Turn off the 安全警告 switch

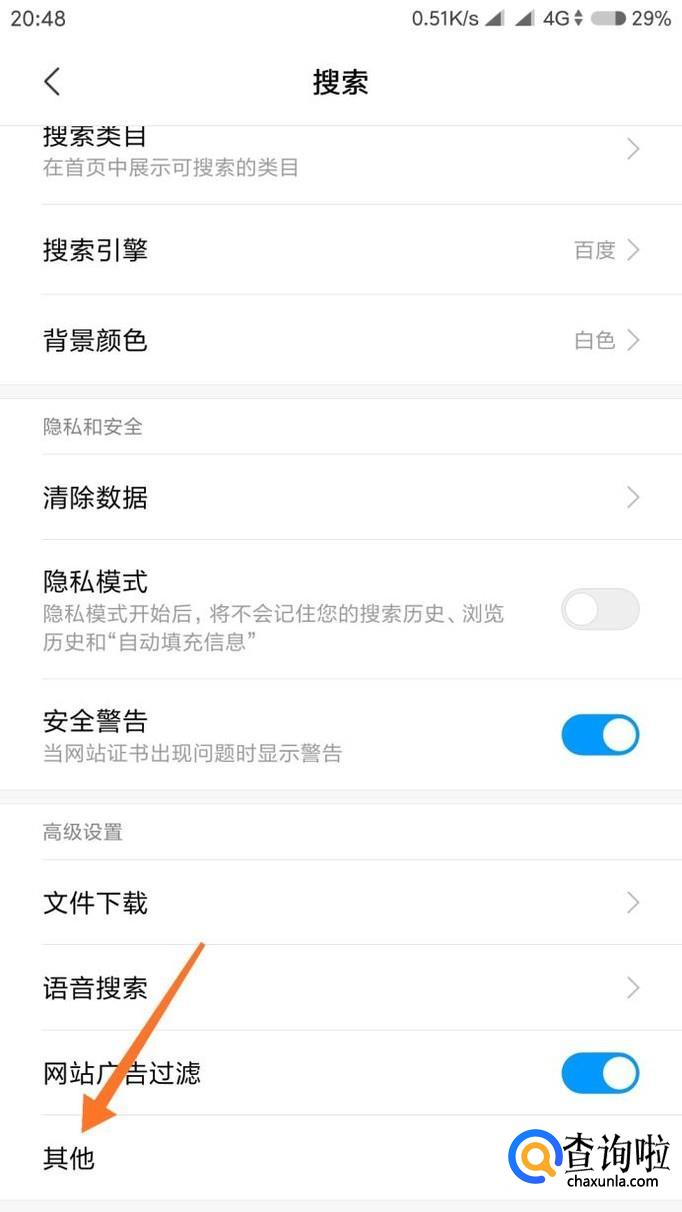[x=599, y=735]
